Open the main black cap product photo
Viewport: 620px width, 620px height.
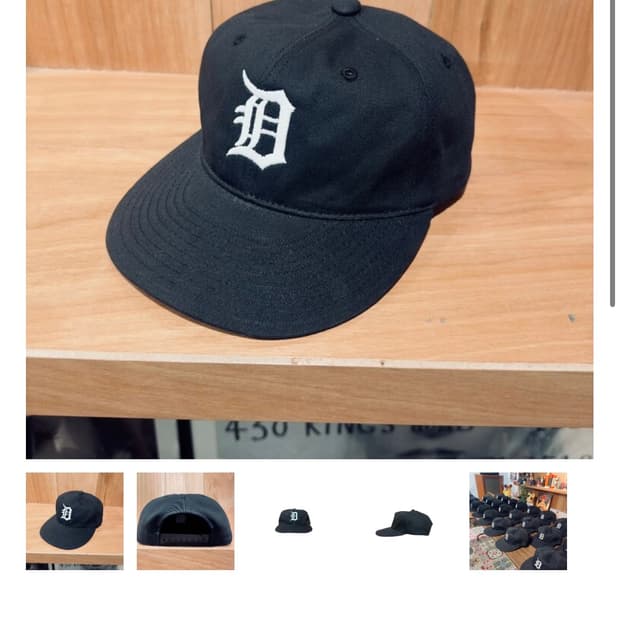pos(309,229)
